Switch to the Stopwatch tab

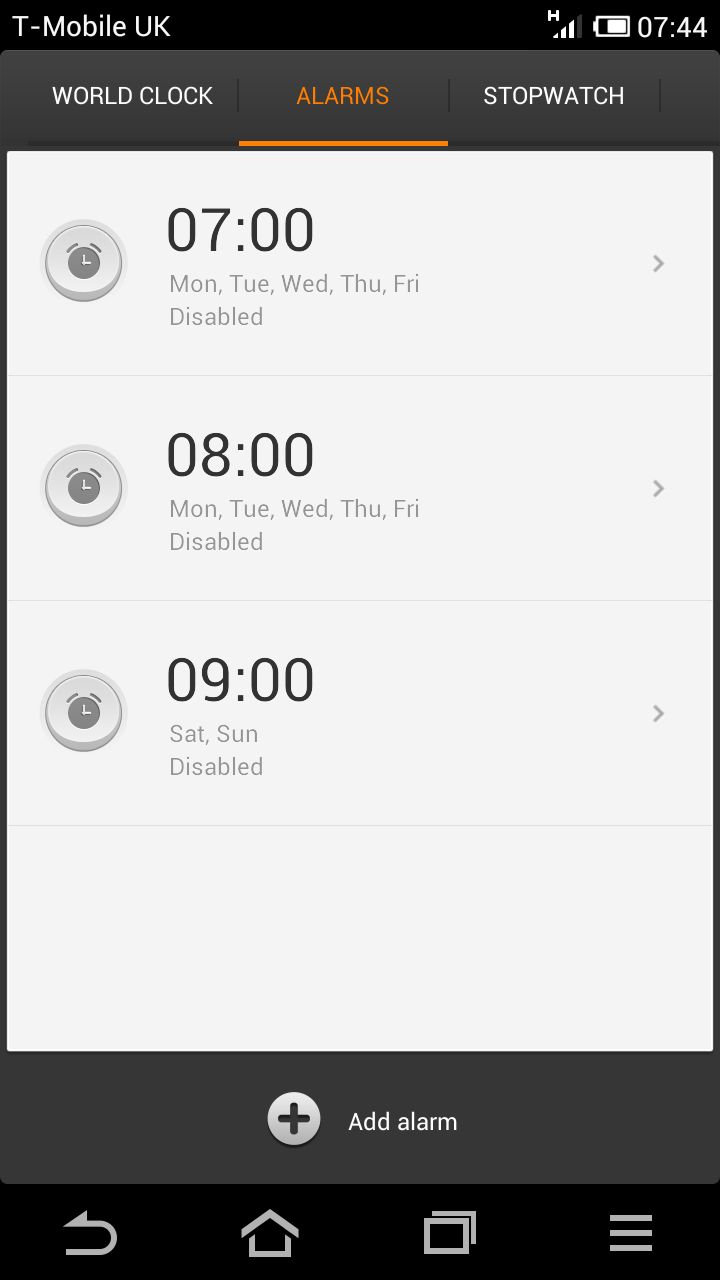[x=554, y=96]
